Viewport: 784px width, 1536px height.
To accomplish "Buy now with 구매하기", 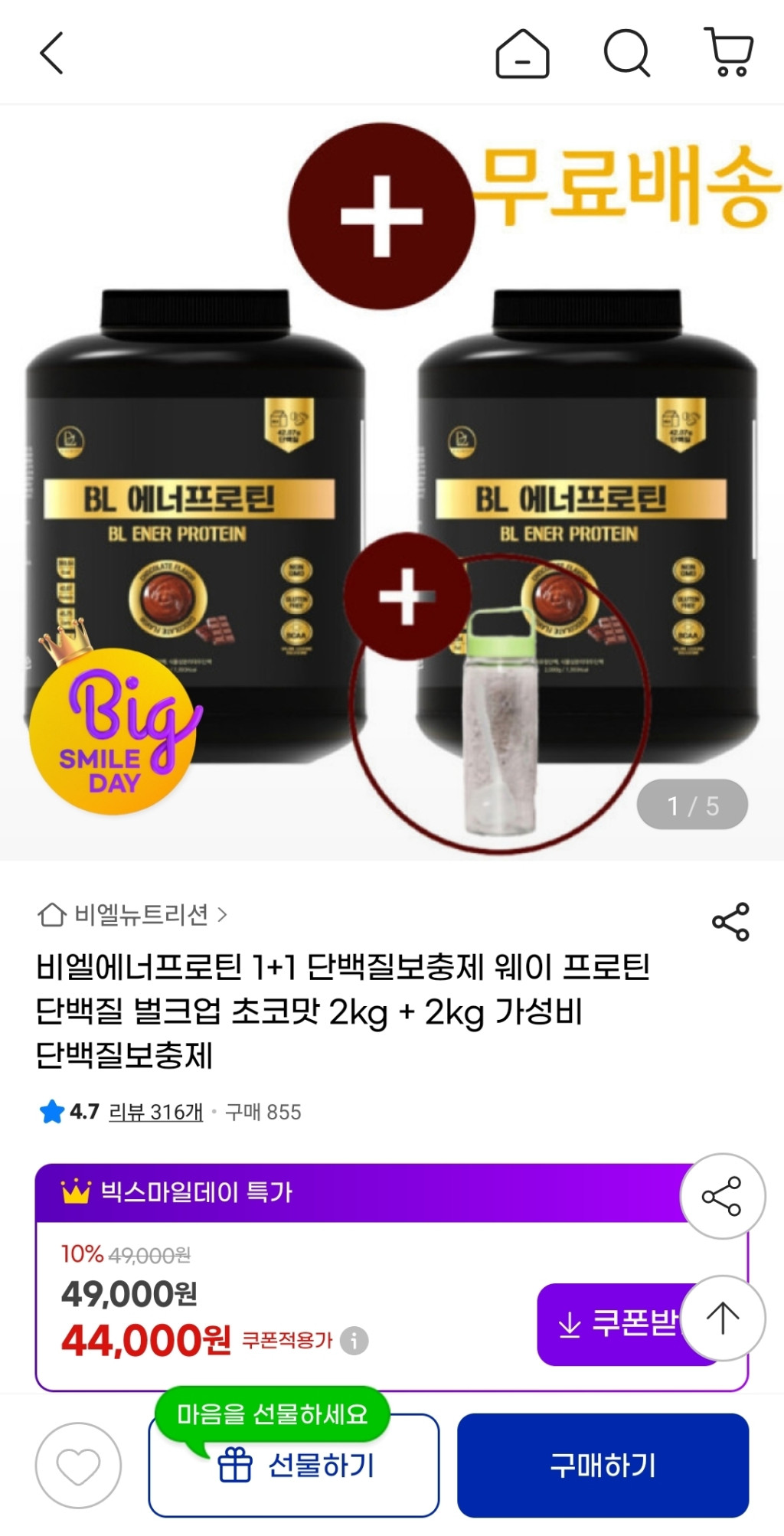I will 603,1466.
